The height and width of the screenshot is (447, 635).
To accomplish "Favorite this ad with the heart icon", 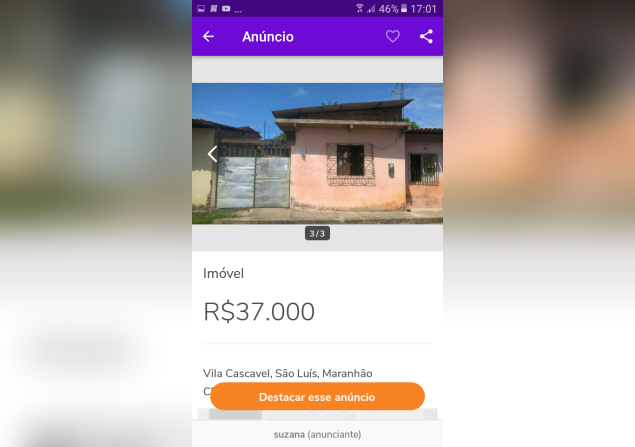I will click(393, 37).
